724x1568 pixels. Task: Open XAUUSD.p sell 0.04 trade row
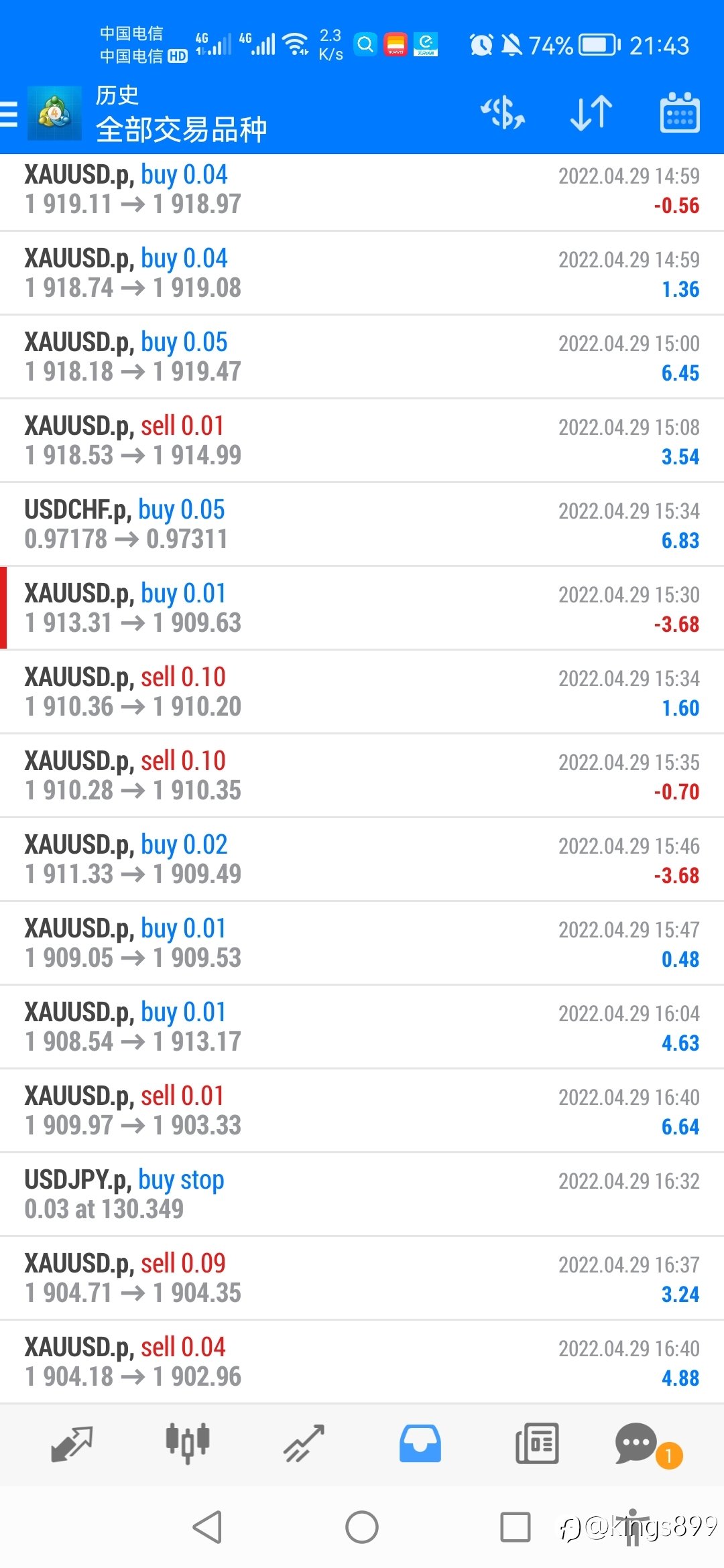click(362, 1362)
